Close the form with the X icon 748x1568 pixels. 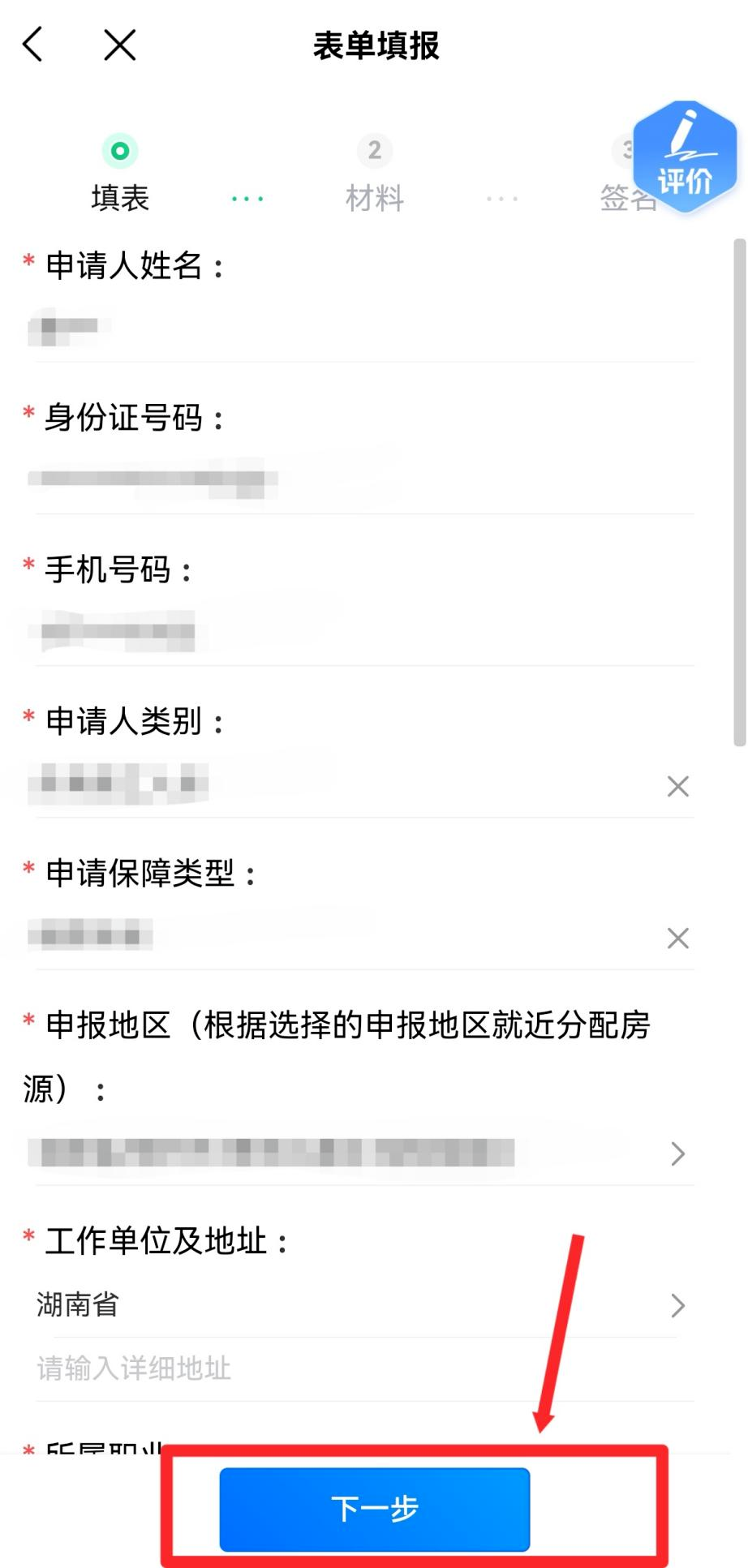(118, 45)
